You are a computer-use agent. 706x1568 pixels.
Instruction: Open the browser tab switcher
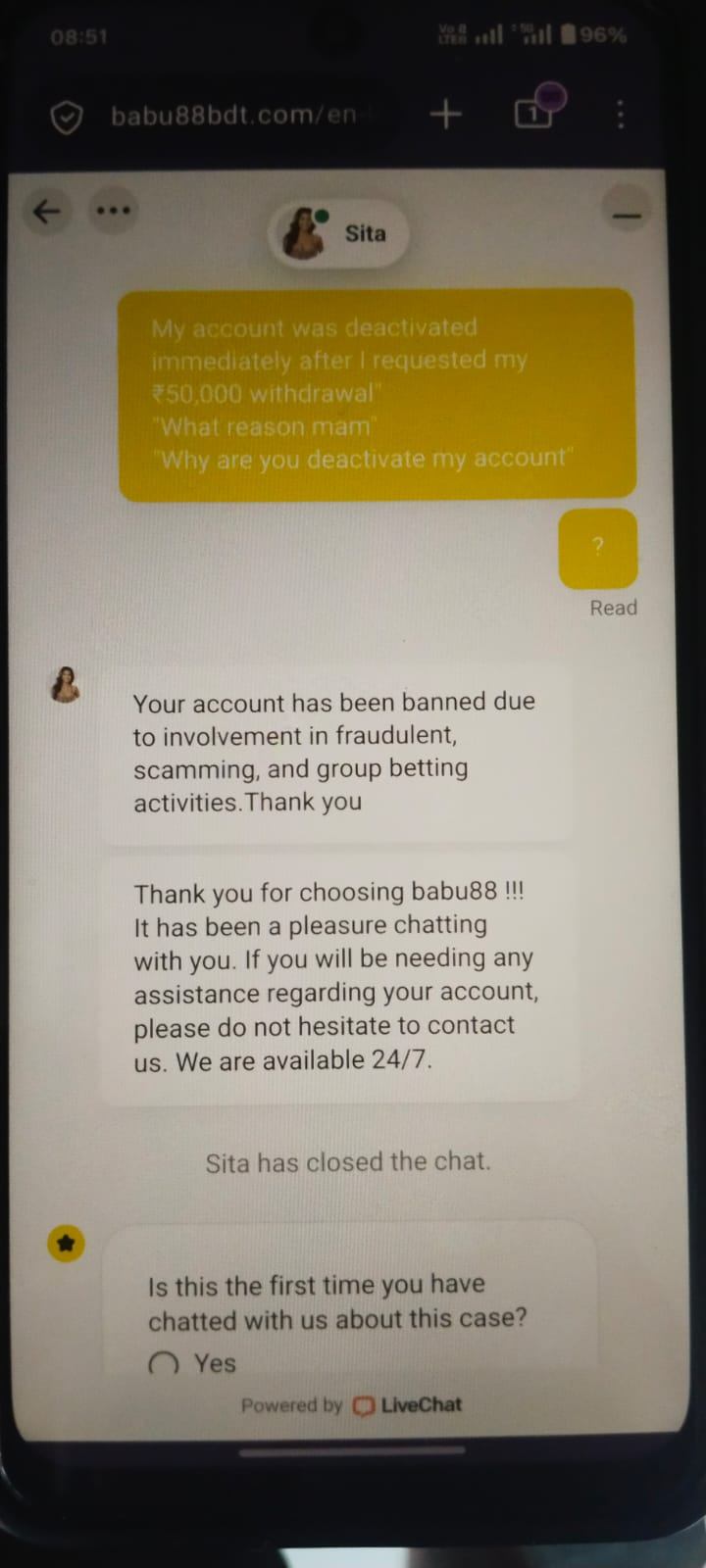tap(533, 115)
